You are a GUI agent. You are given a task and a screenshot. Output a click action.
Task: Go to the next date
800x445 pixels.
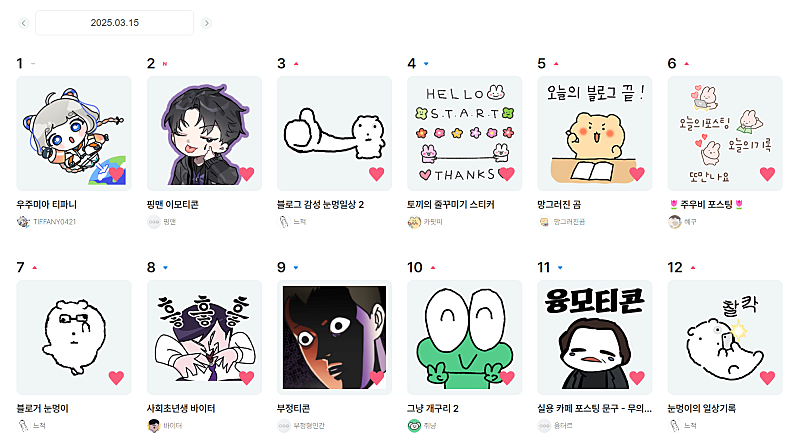(x=206, y=23)
